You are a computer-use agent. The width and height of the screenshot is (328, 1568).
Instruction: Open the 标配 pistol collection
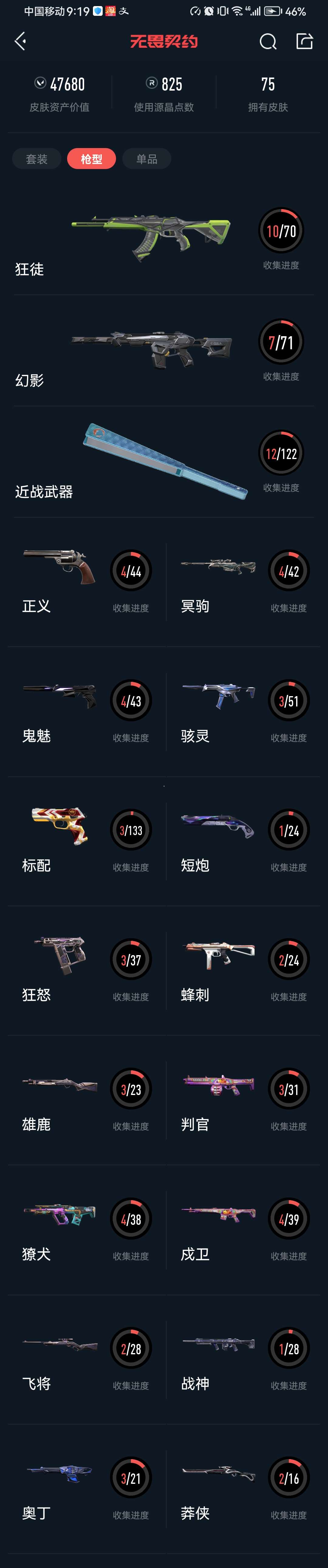tap(85, 841)
